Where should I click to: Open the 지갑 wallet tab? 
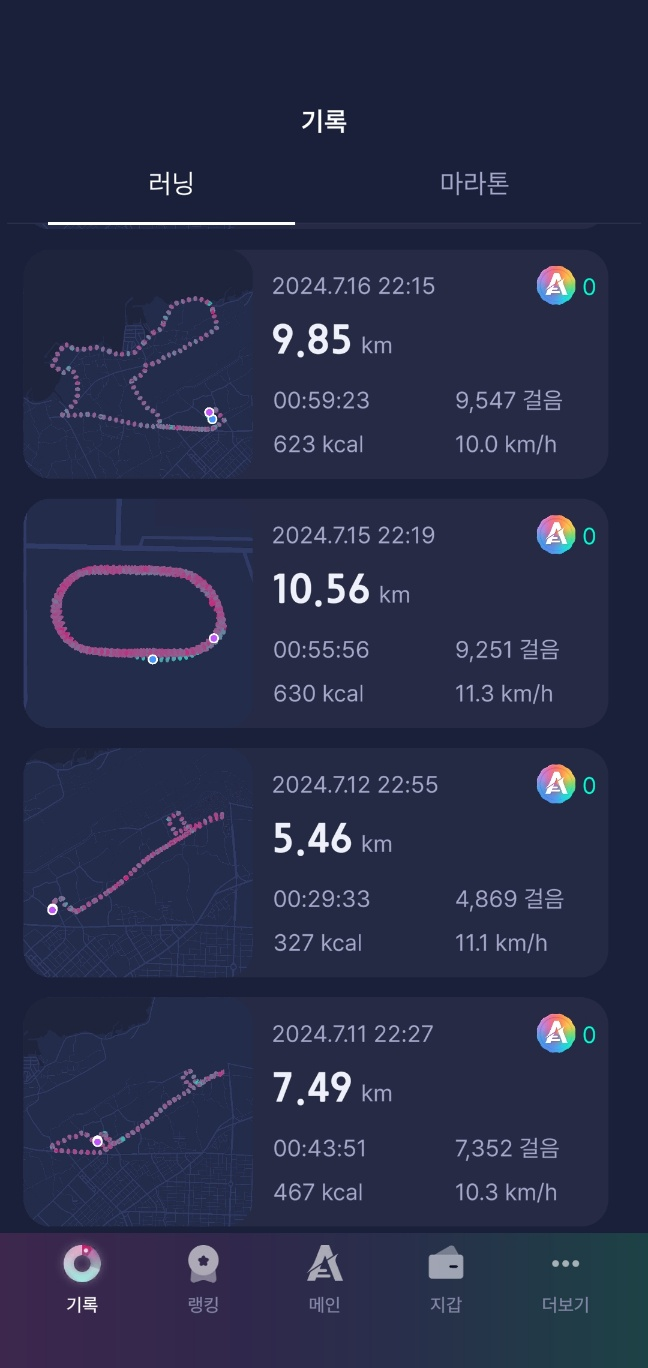pyautogui.click(x=445, y=1279)
